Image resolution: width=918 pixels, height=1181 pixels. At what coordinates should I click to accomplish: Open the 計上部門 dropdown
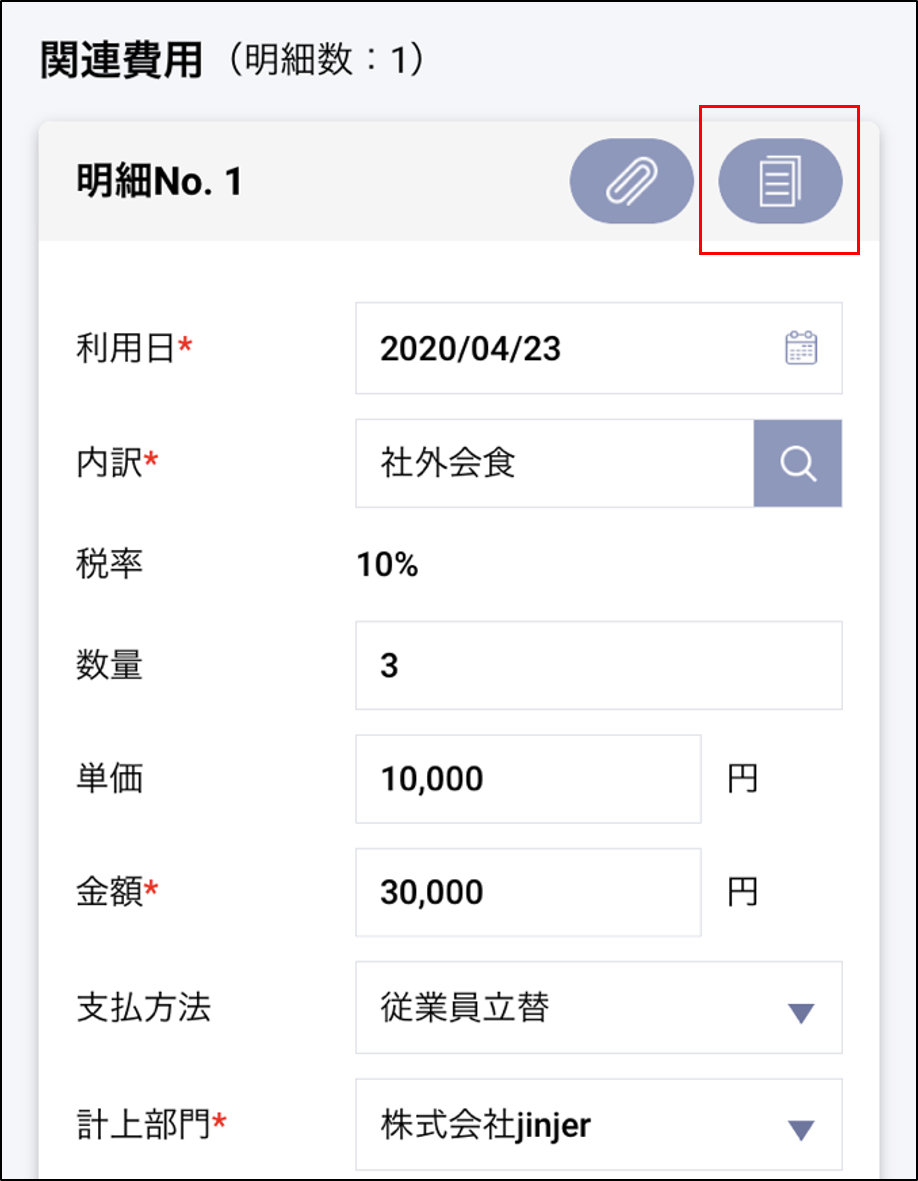click(x=598, y=1125)
